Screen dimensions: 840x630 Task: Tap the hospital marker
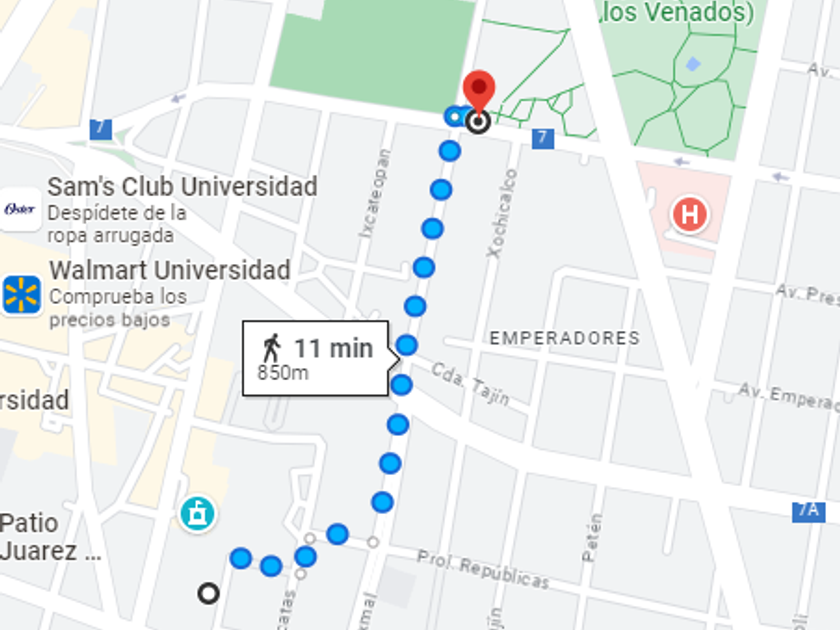(689, 215)
